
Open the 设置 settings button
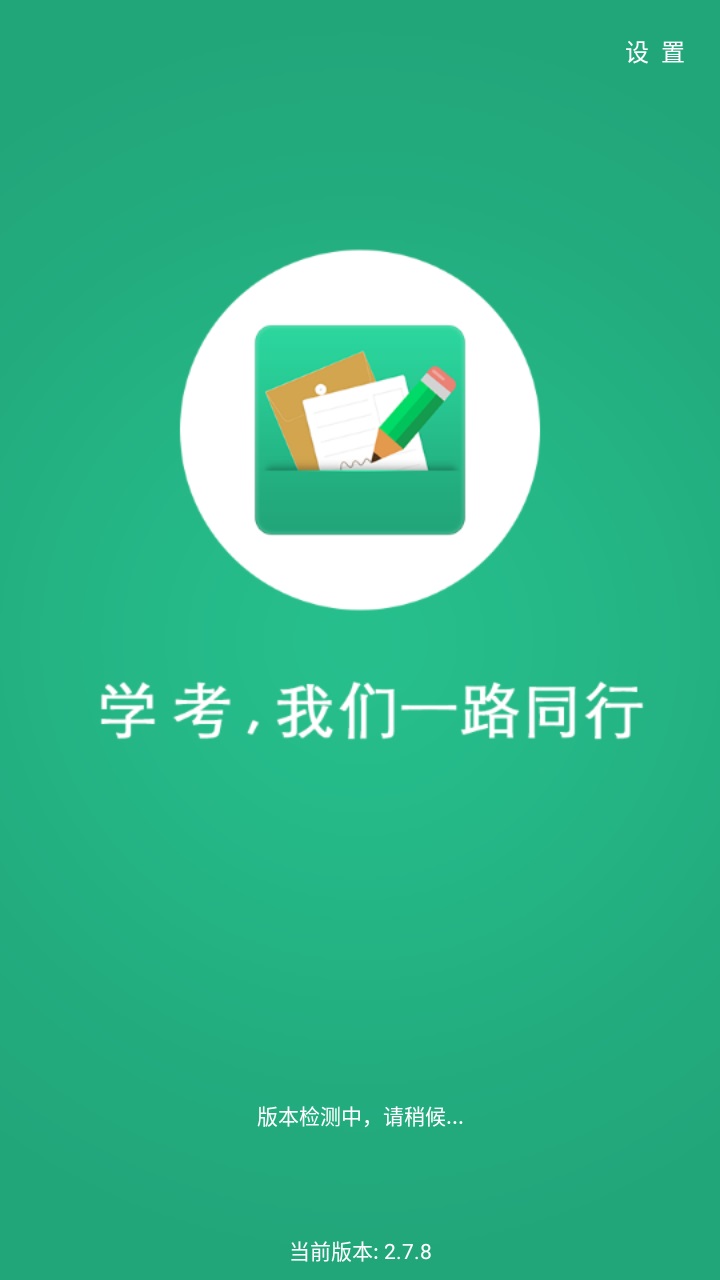click(655, 53)
